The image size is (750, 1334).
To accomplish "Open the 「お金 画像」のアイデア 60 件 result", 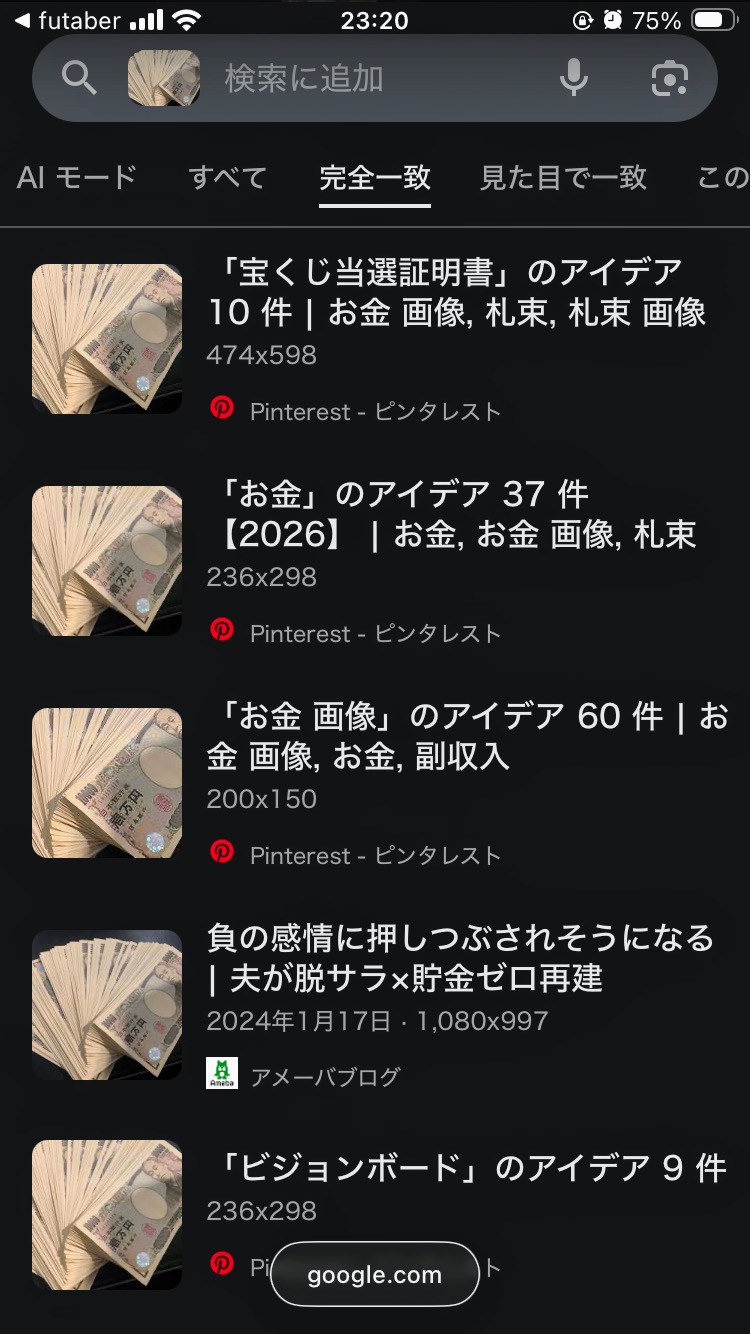I will pos(467,736).
